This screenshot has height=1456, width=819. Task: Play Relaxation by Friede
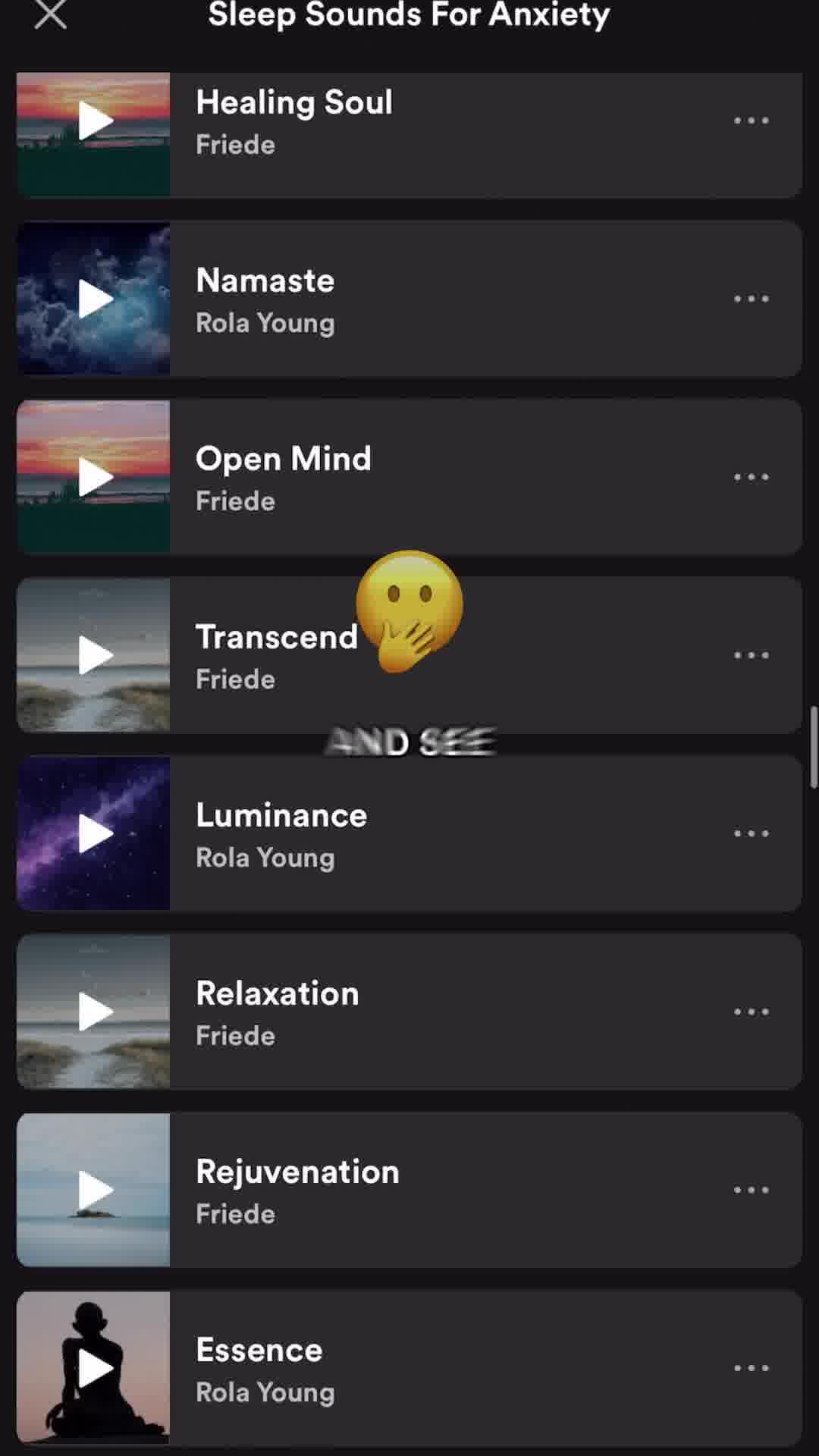[x=95, y=1012]
